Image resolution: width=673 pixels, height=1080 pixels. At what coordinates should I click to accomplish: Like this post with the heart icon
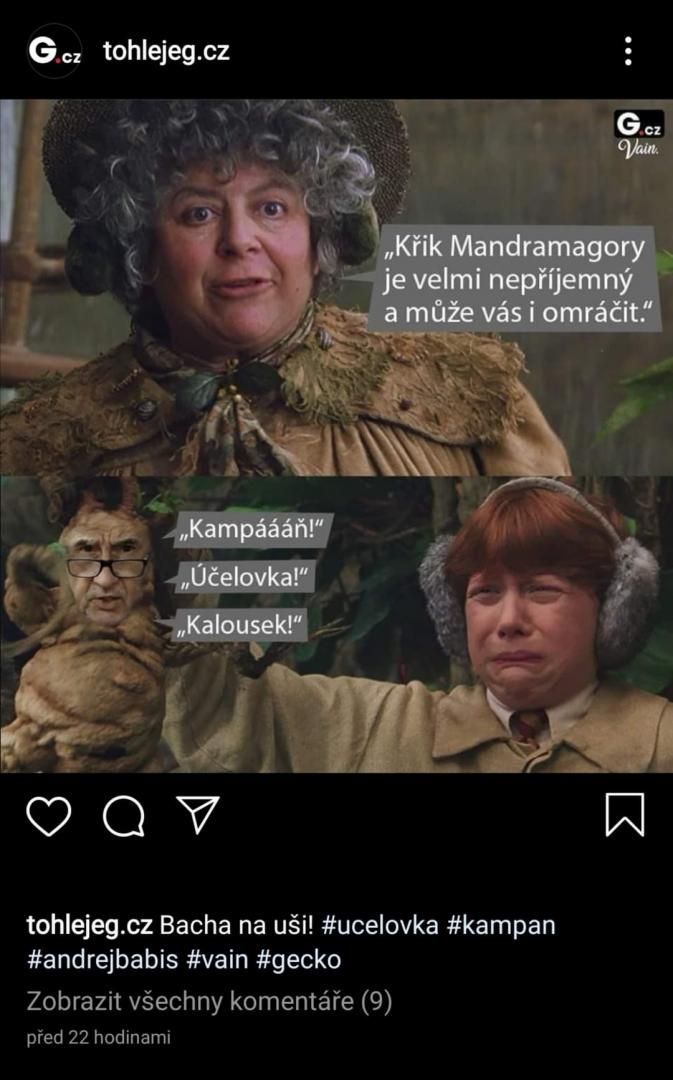(48, 816)
